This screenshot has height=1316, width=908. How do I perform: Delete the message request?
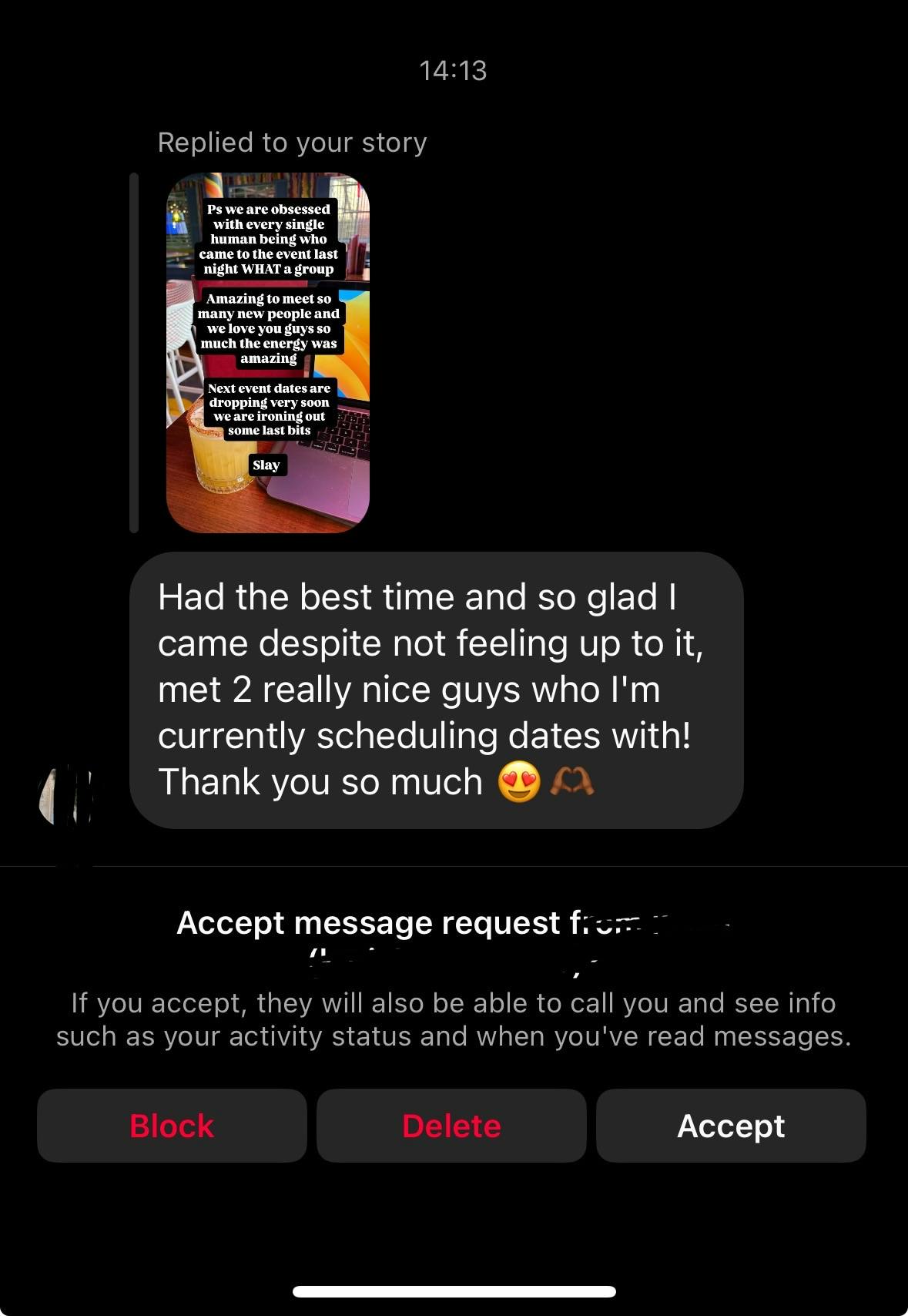[451, 1125]
